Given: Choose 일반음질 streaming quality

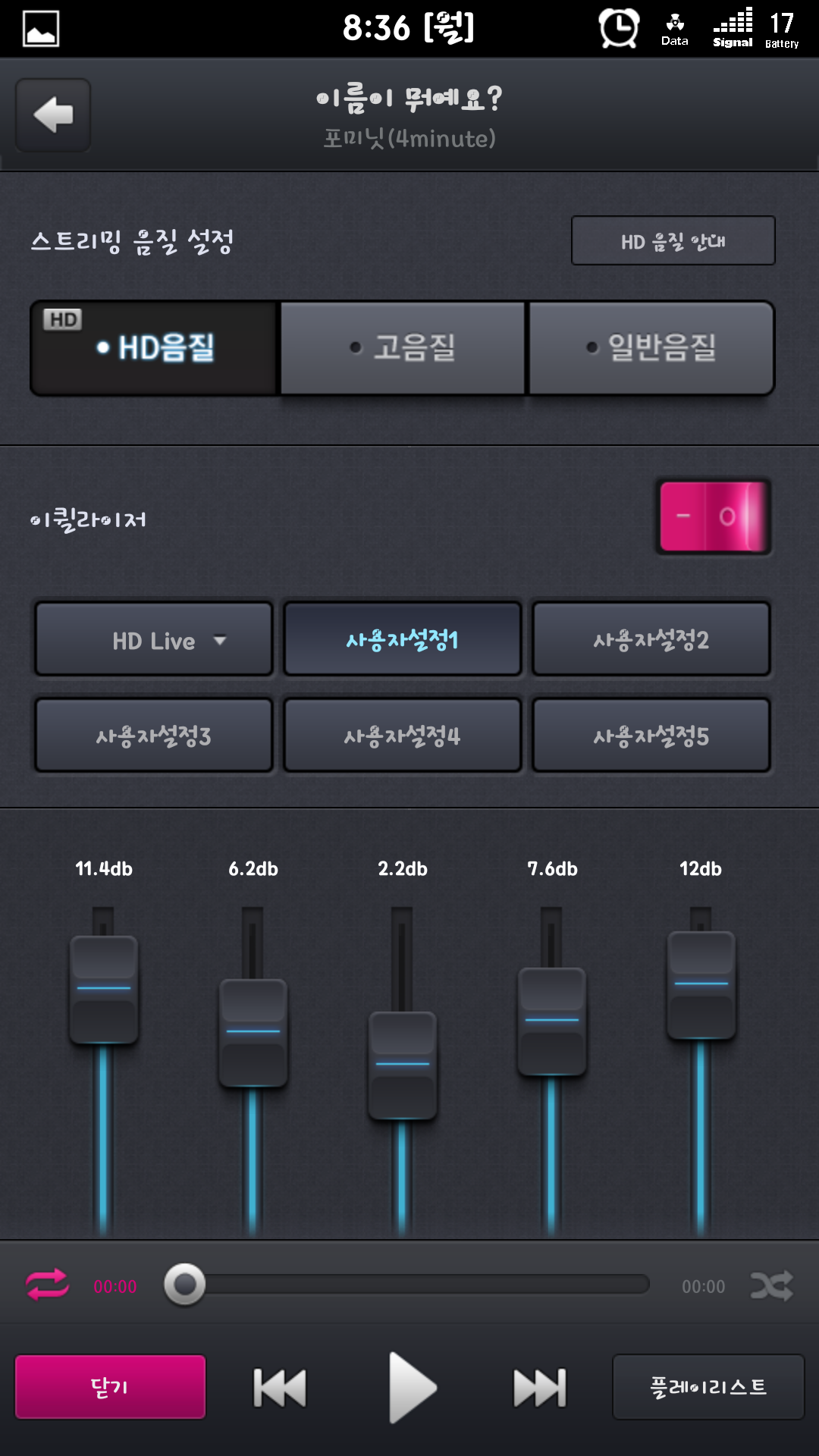Looking at the screenshot, I should 651,348.
